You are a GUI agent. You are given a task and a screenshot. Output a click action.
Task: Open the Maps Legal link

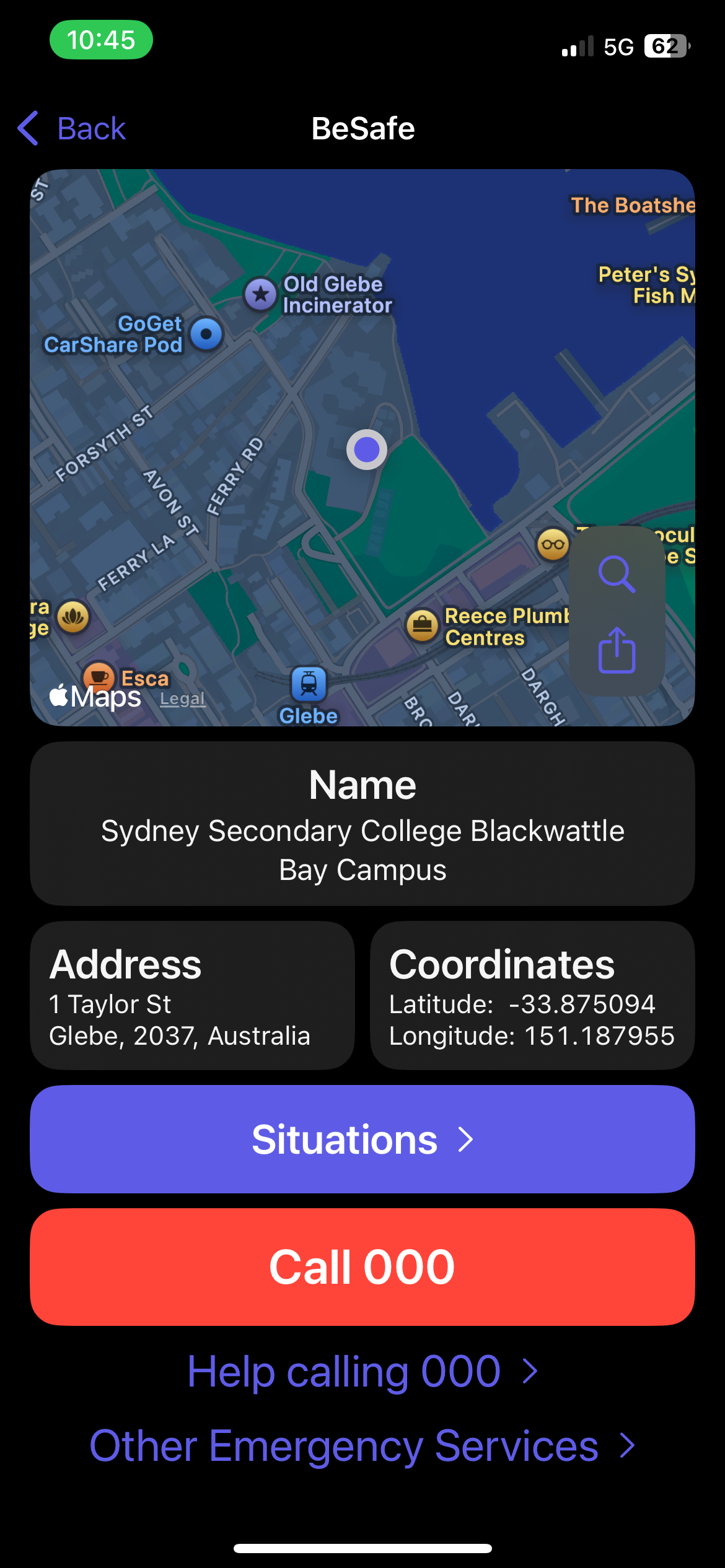182,699
